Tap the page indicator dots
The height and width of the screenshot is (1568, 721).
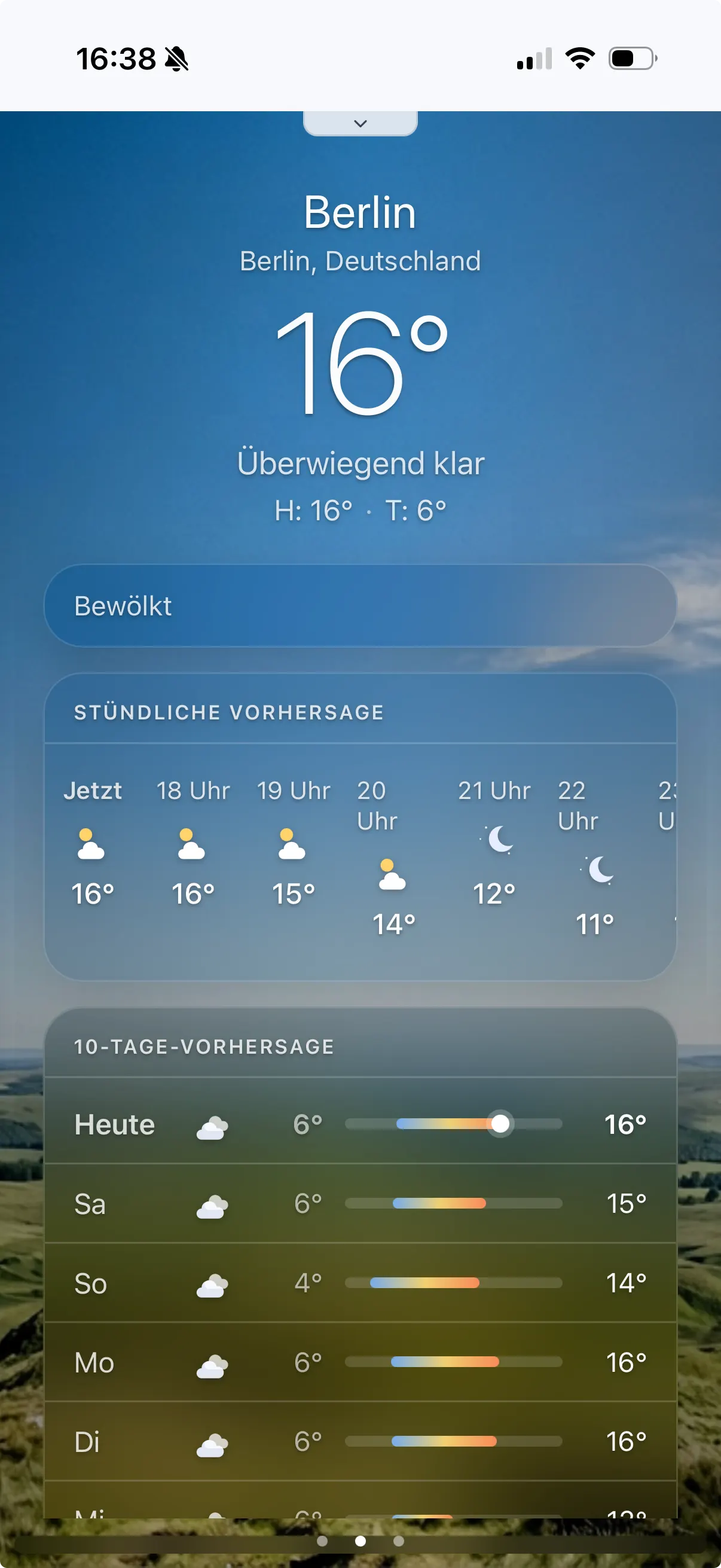click(360, 1540)
